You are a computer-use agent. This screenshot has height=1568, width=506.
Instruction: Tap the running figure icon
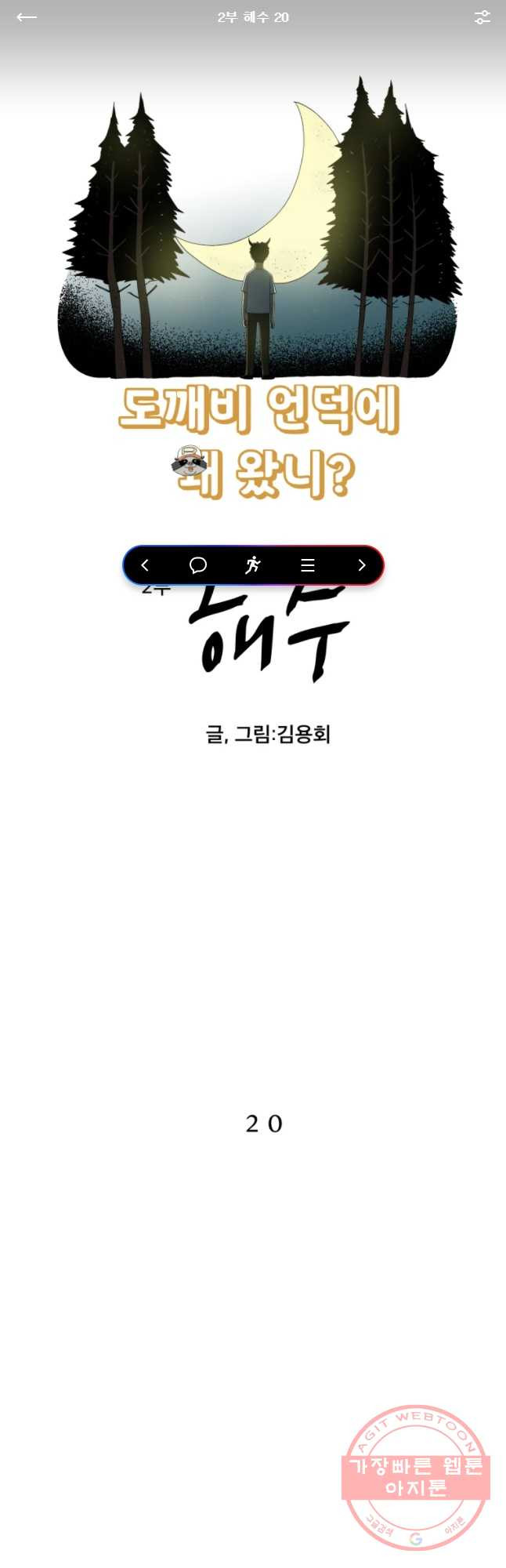tap(252, 565)
